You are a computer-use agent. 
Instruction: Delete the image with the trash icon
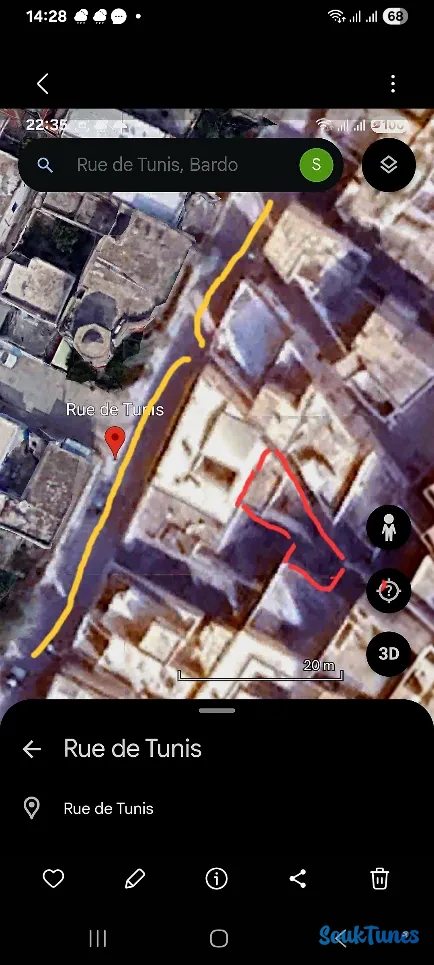click(380, 878)
